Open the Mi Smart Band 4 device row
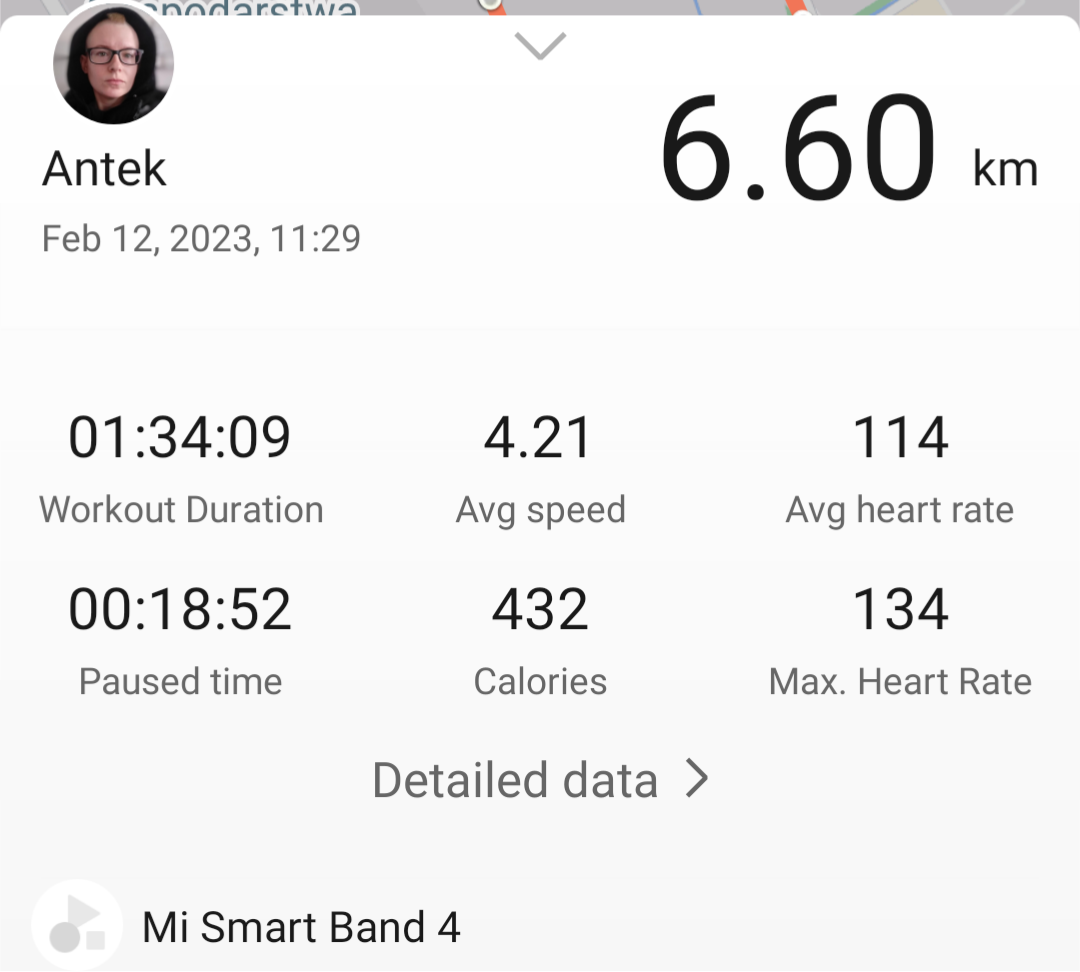The image size is (1080, 972). (x=300, y=927)
